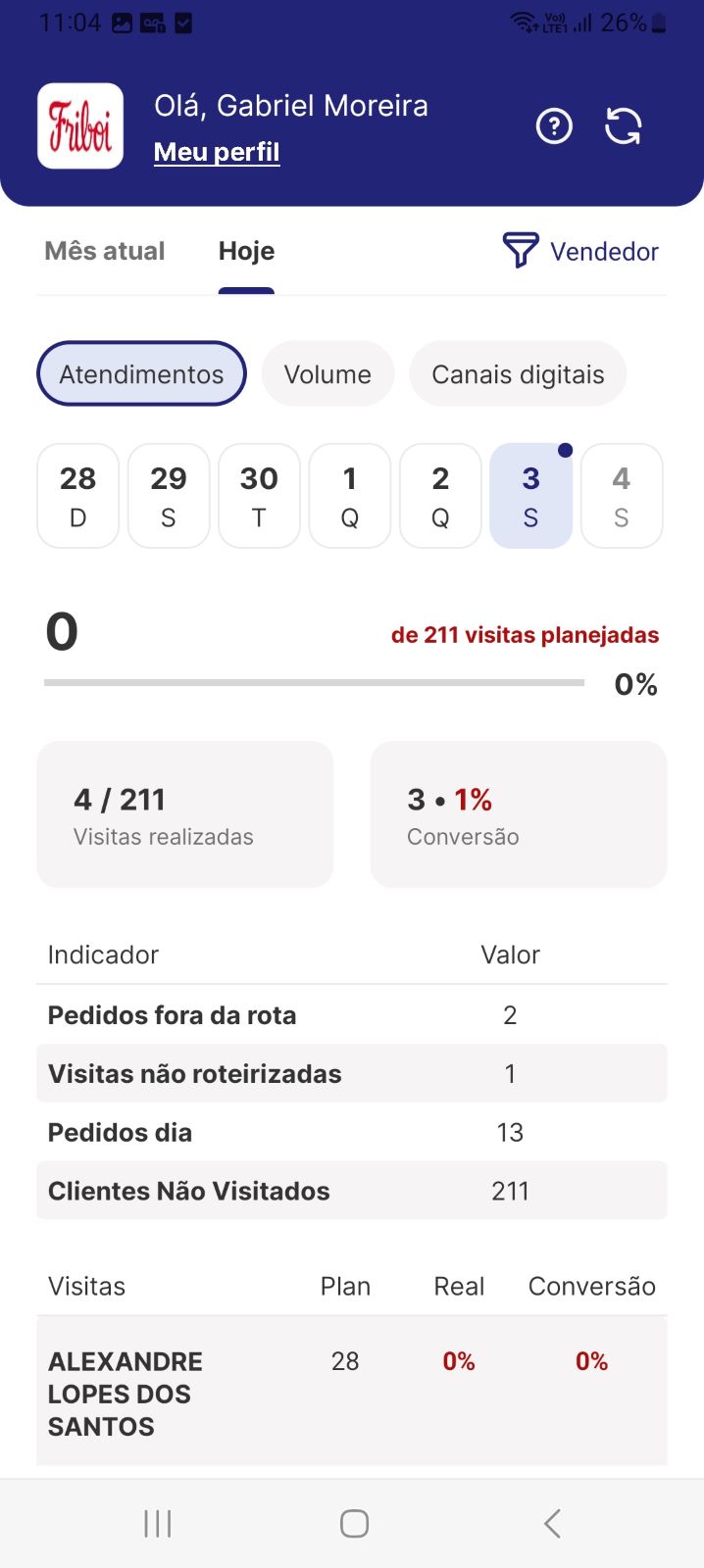Viewport: 704px width, 1568px height.
Task: Go back with system back button
Action: (552, 1523)
